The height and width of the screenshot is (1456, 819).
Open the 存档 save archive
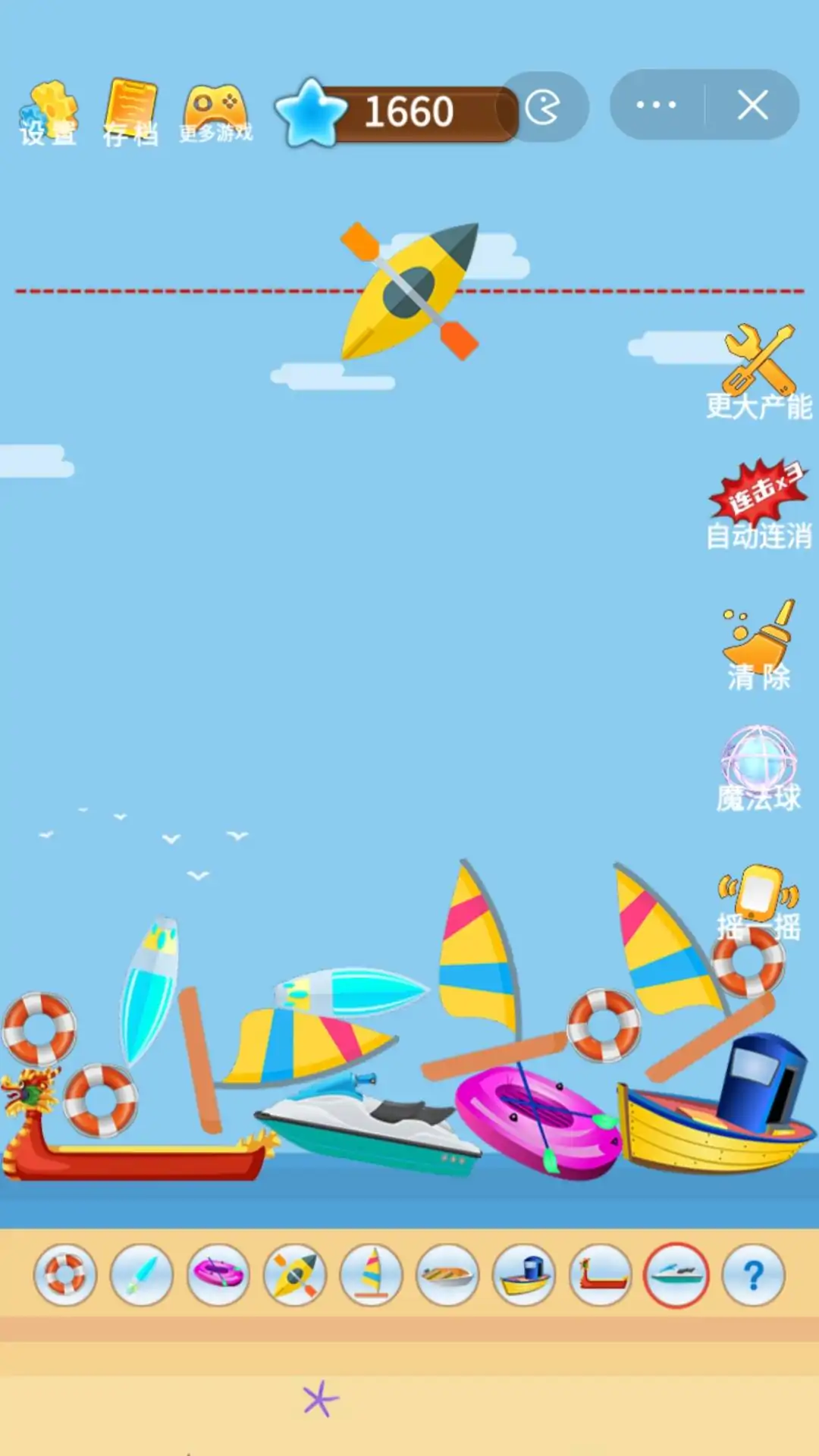point(131,114)
